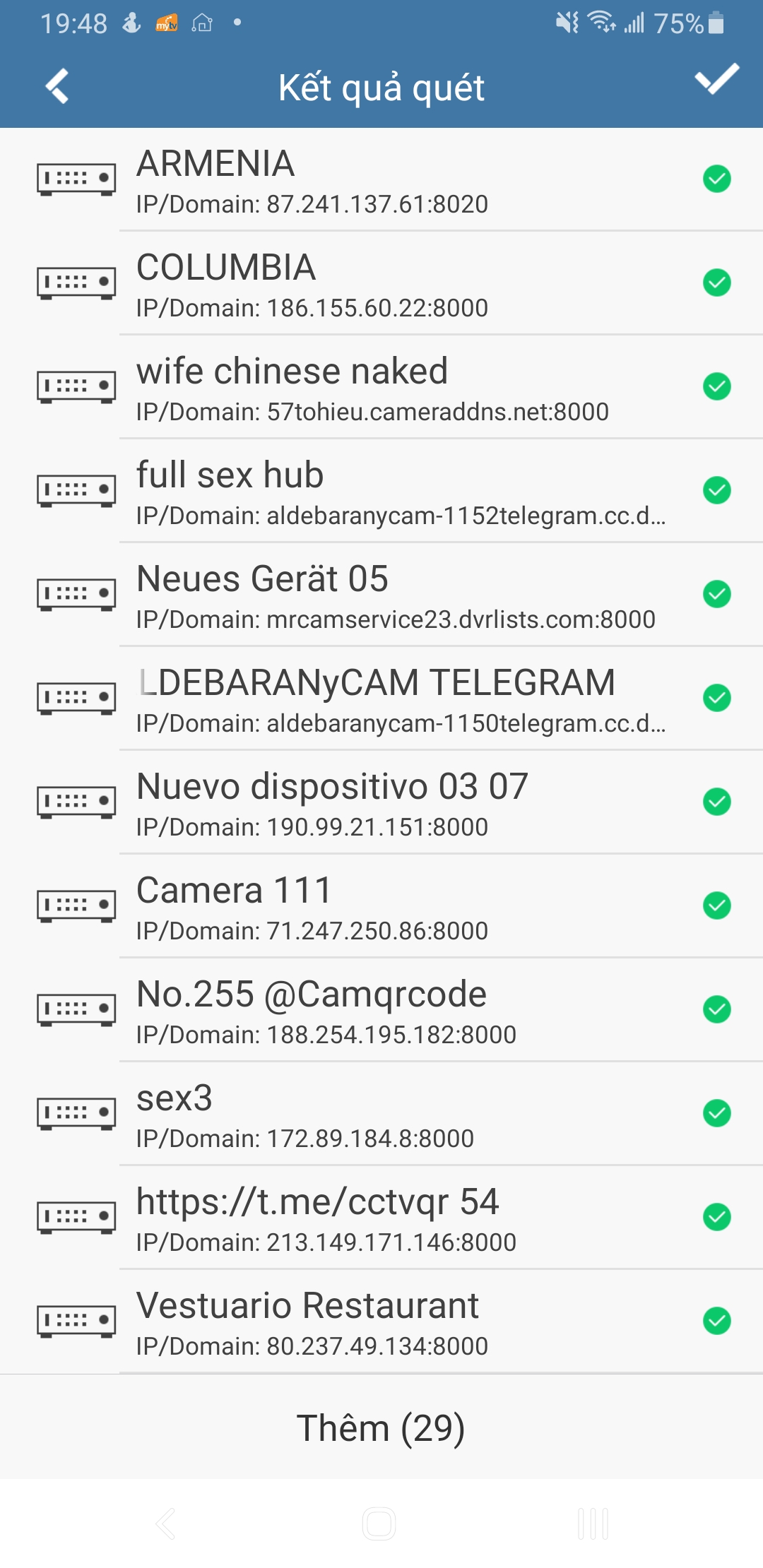Click the DVR icon for Nuevo dispositivo 03 07
The image size is (763, 1568).
point(74,802)
